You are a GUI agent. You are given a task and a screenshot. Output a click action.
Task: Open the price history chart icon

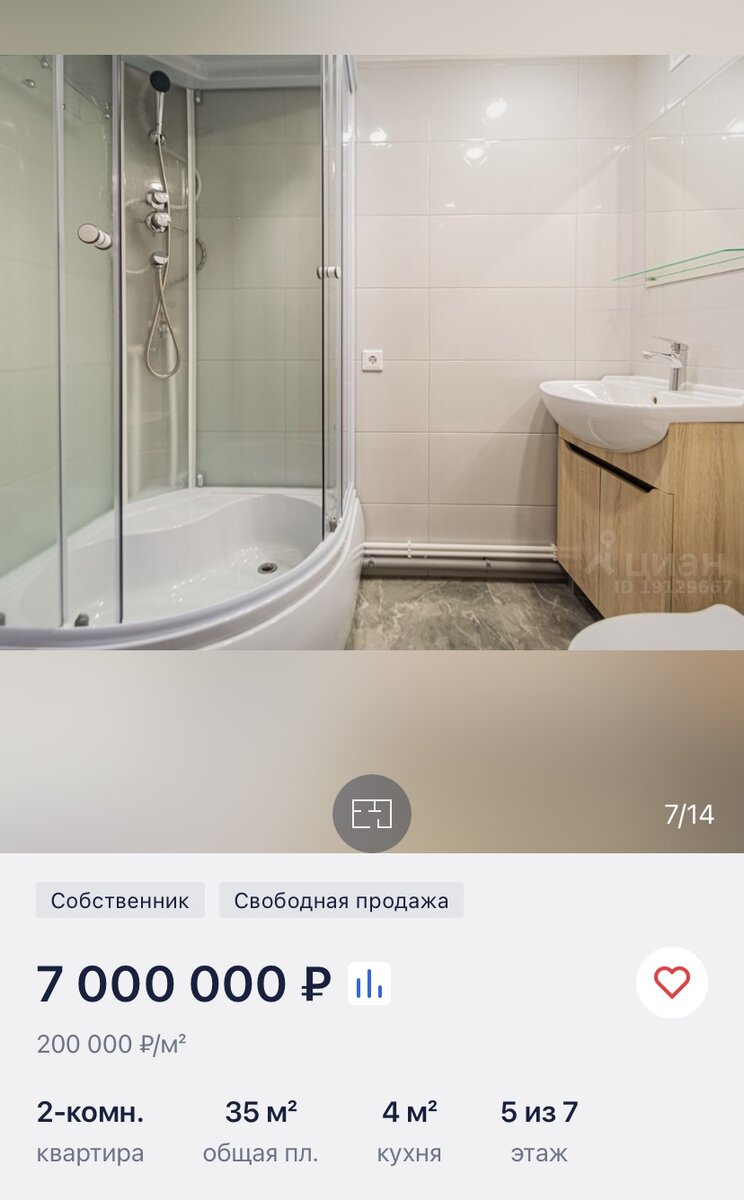pyautogui.click(x=369, y=984)
